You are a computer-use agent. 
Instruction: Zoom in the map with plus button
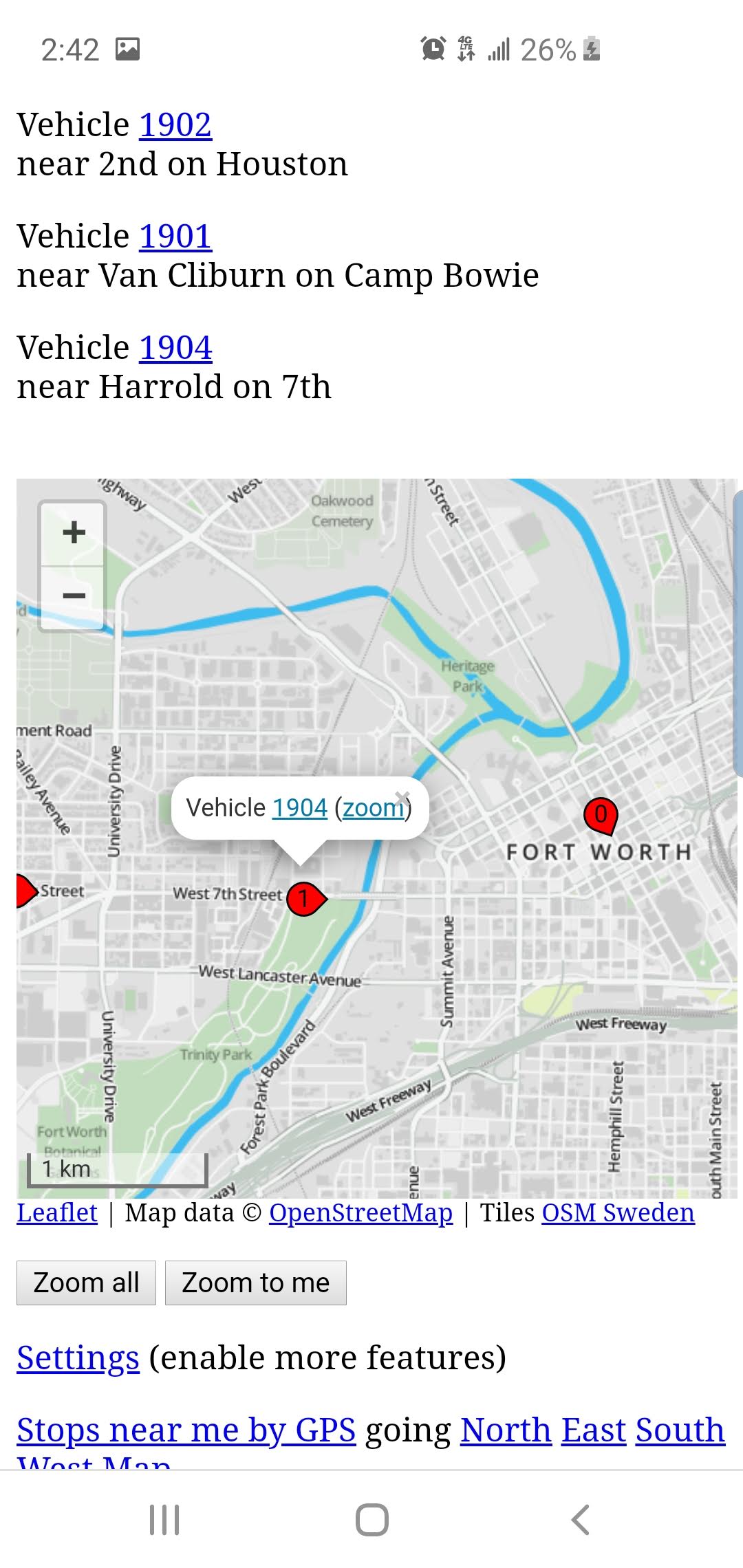coord(74,533)
